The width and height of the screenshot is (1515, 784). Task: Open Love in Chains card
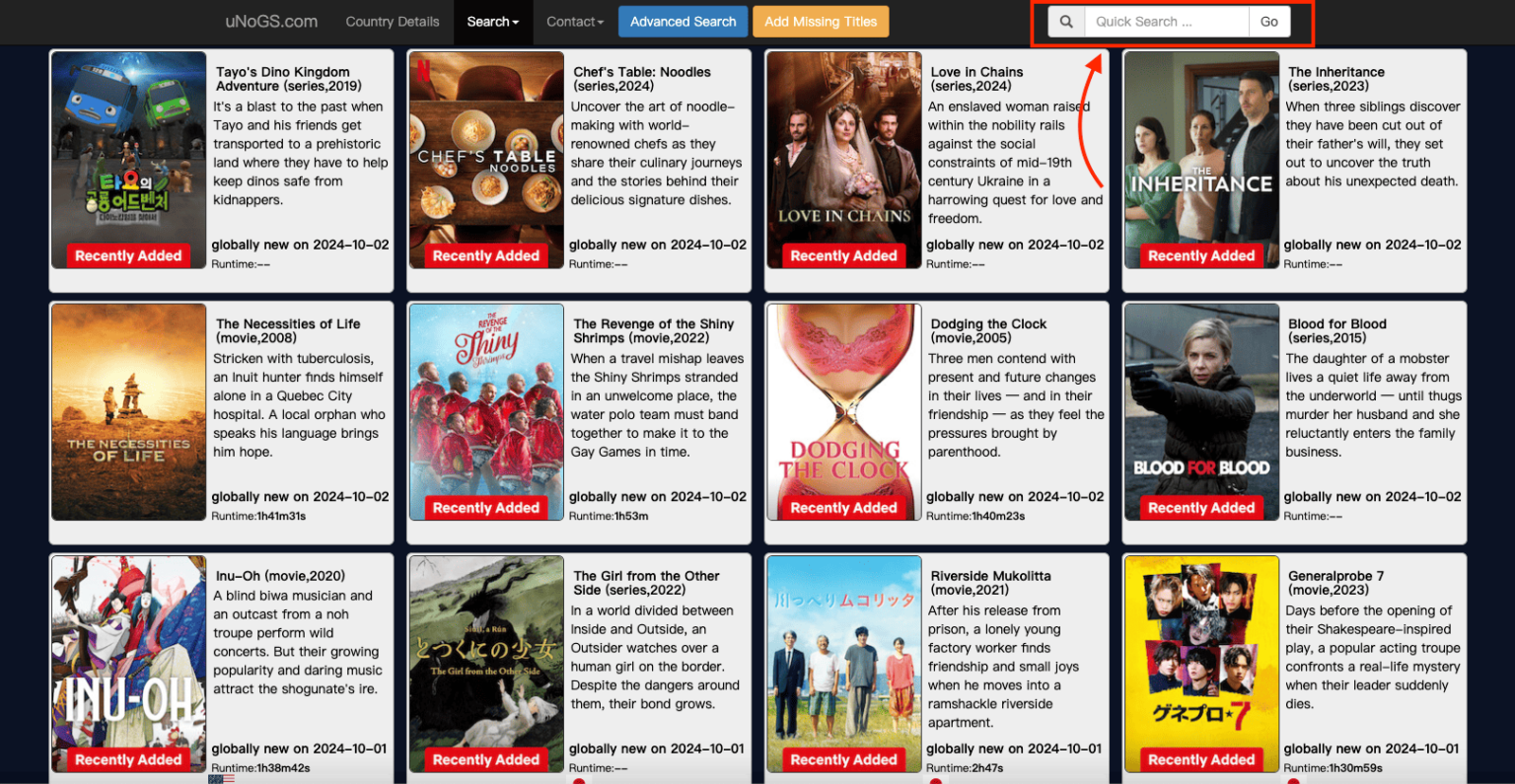coord(844,160)
